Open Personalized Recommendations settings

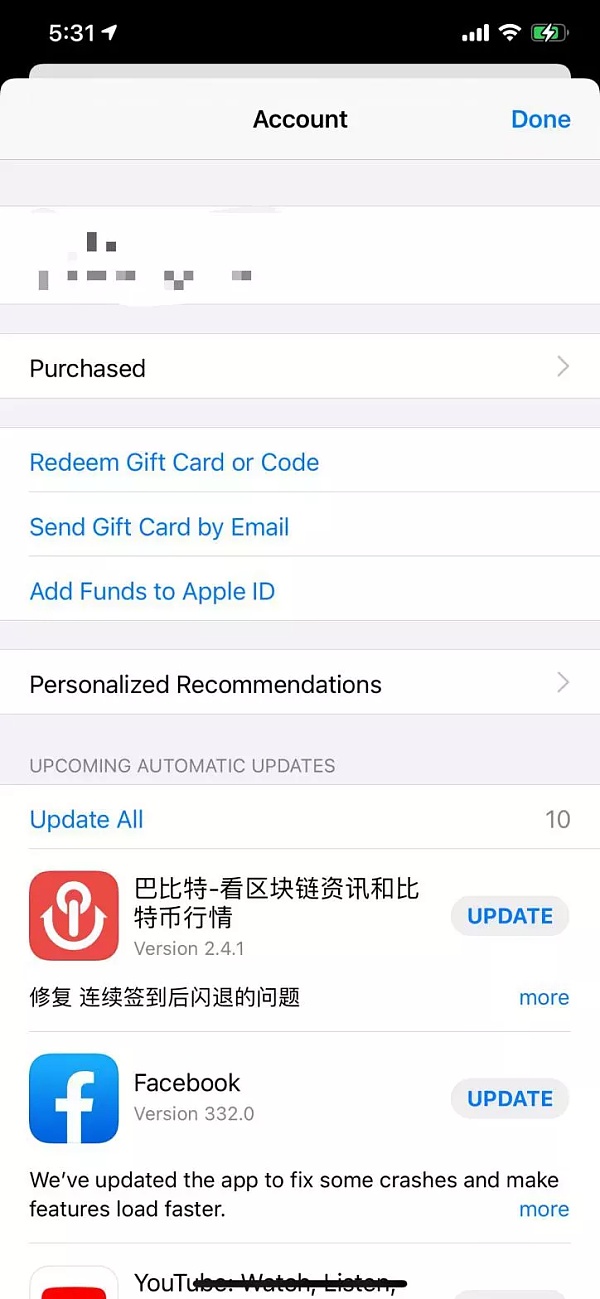(x=300, y=684)
